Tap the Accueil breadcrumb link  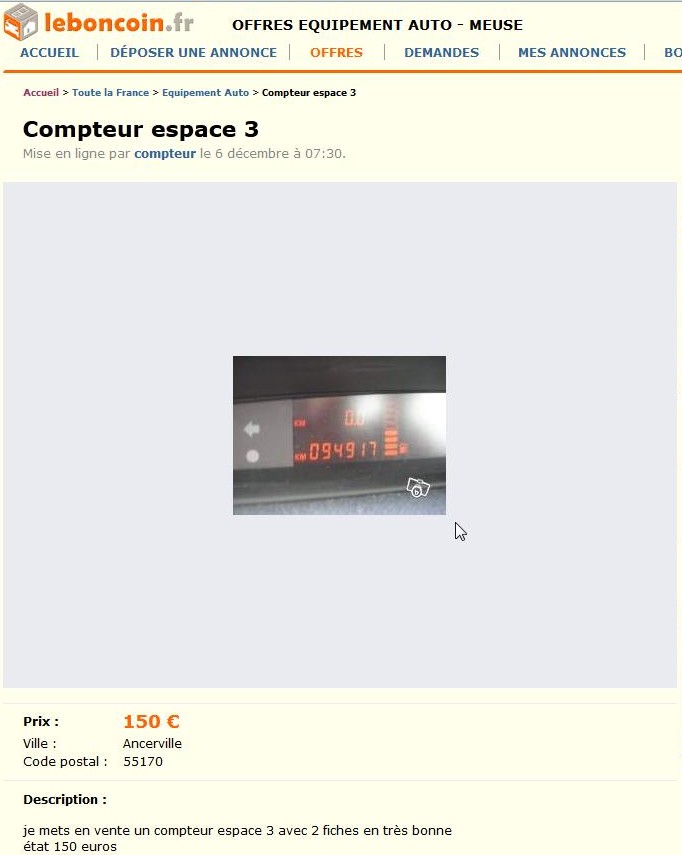(41, 92)
